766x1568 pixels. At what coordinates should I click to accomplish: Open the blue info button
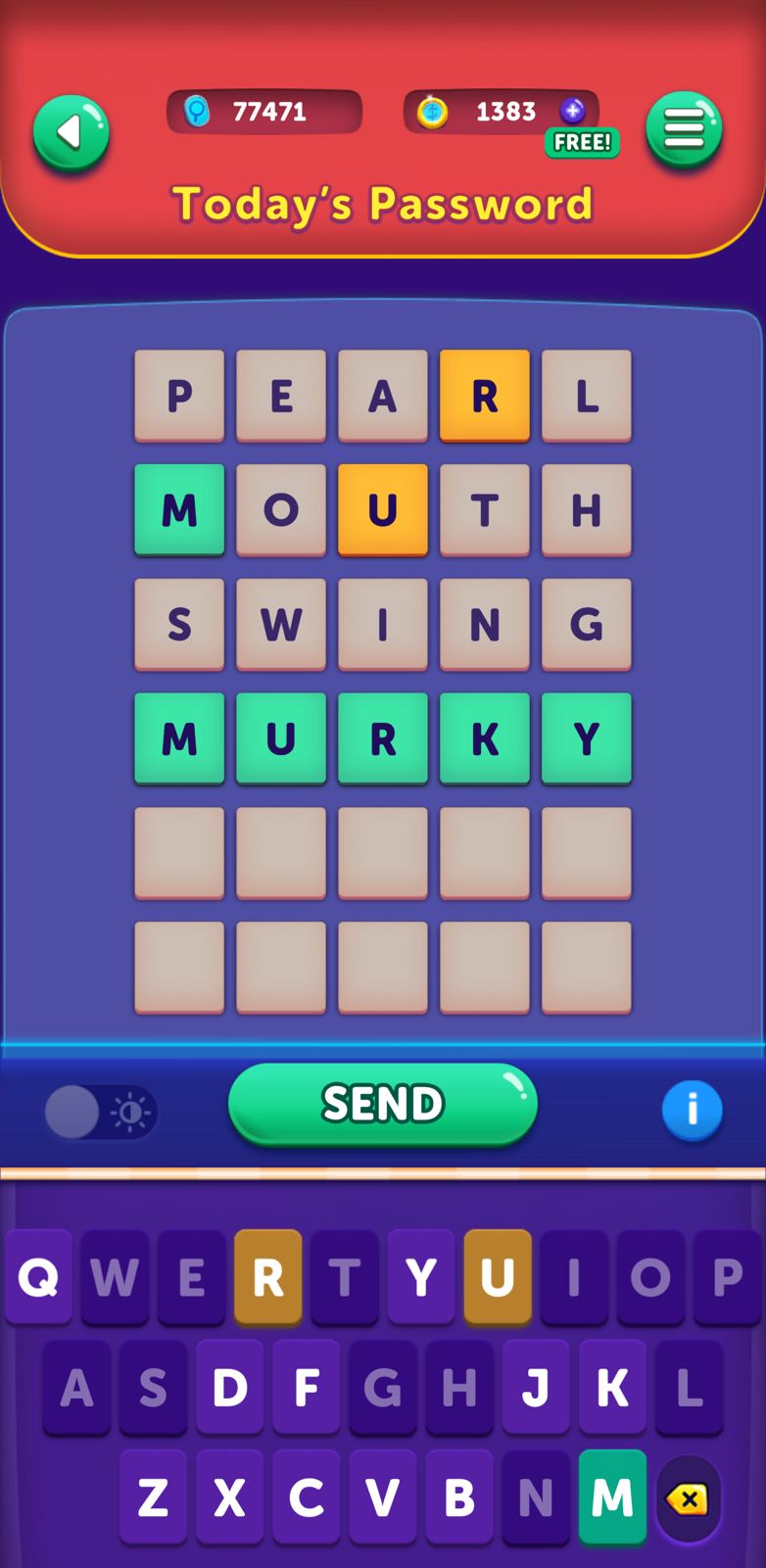(692, 1111)
